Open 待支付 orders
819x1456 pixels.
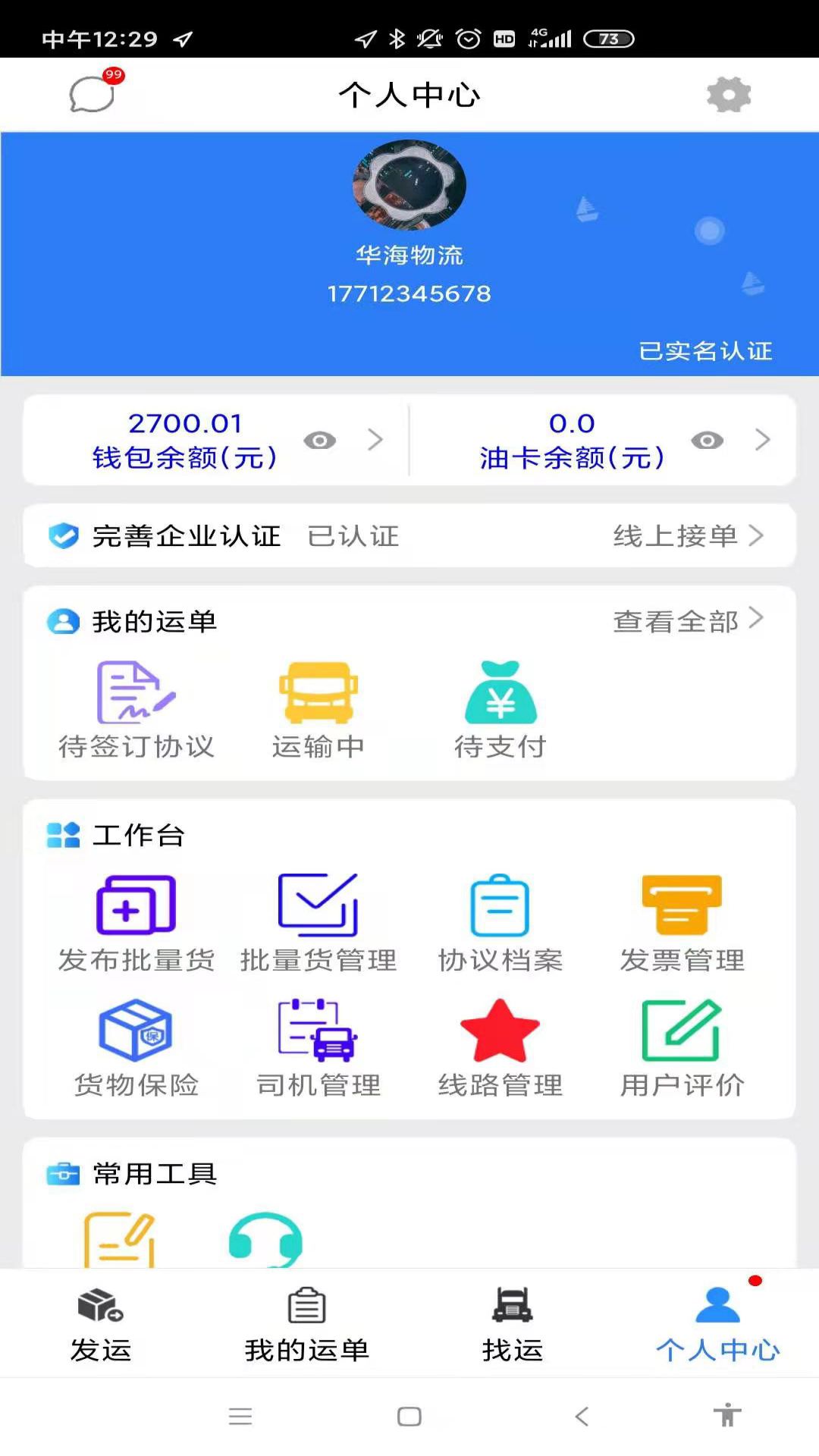point(500,710)
